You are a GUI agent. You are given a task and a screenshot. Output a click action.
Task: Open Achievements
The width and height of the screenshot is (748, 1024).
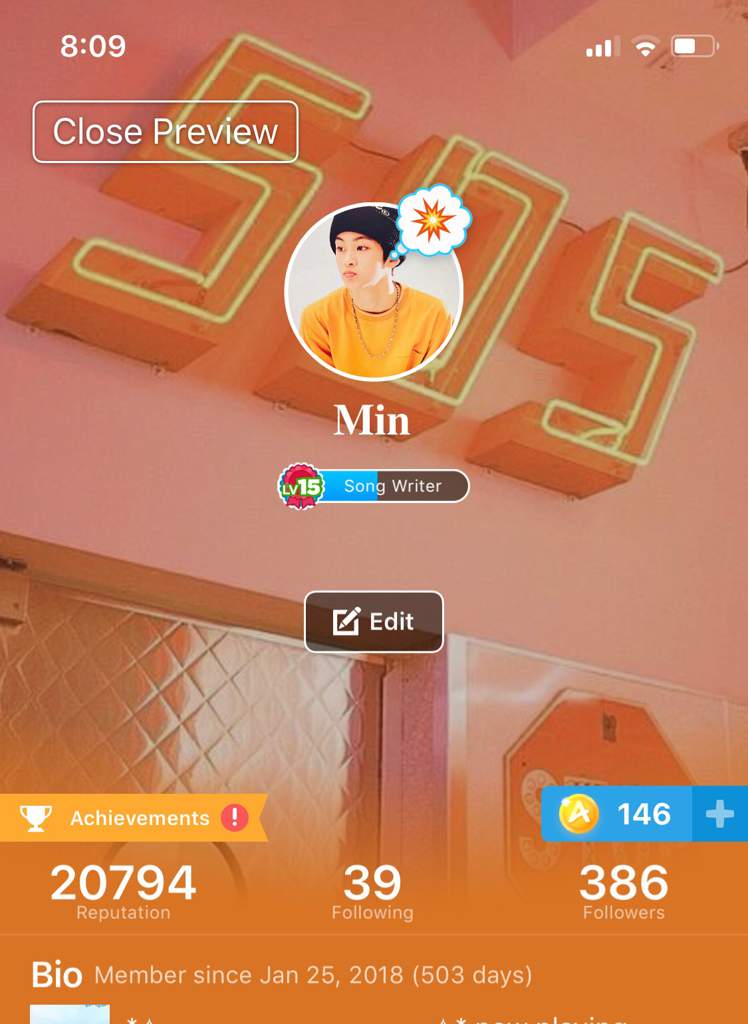click(x=133, y=818)
